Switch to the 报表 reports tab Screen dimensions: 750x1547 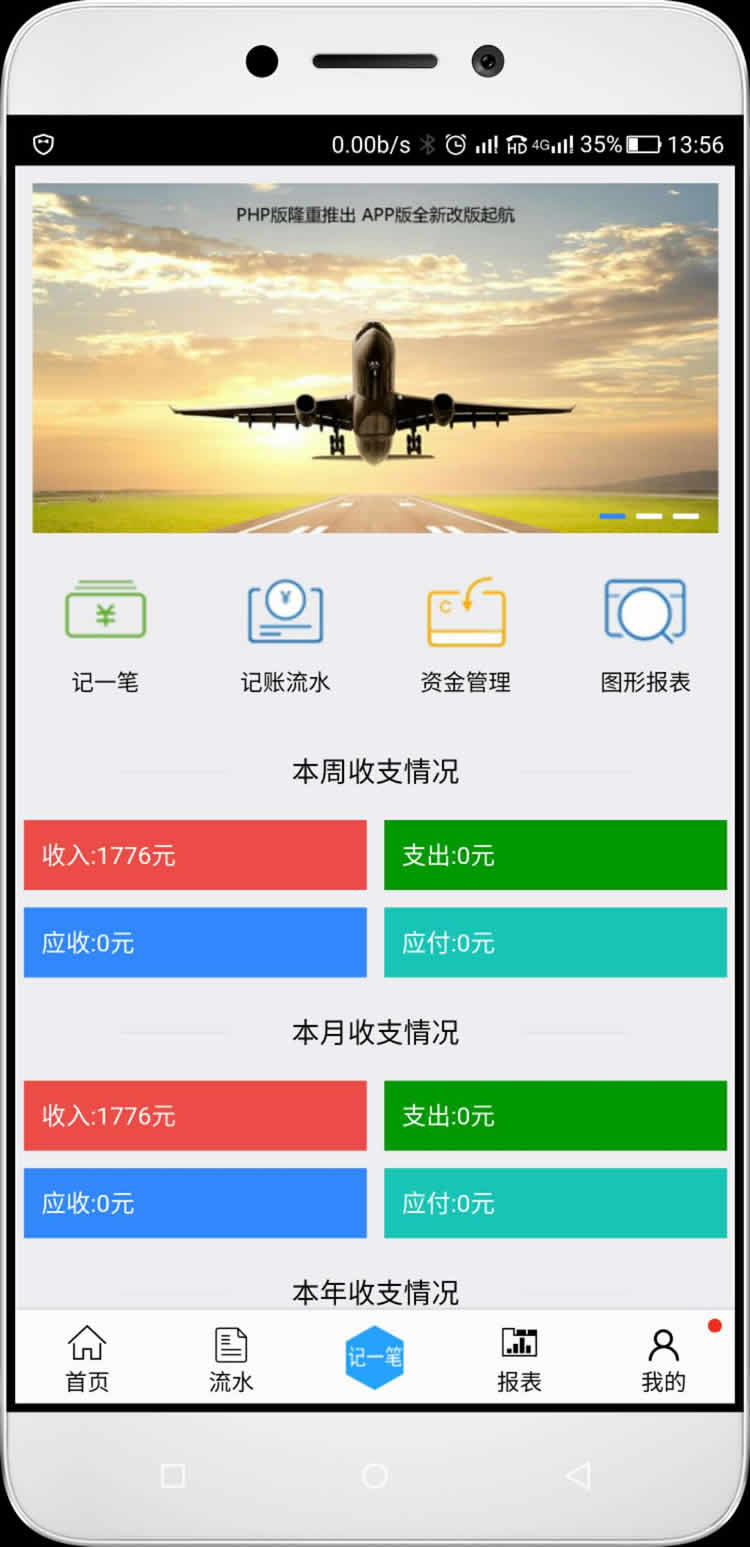click(x=519, y=1358)
